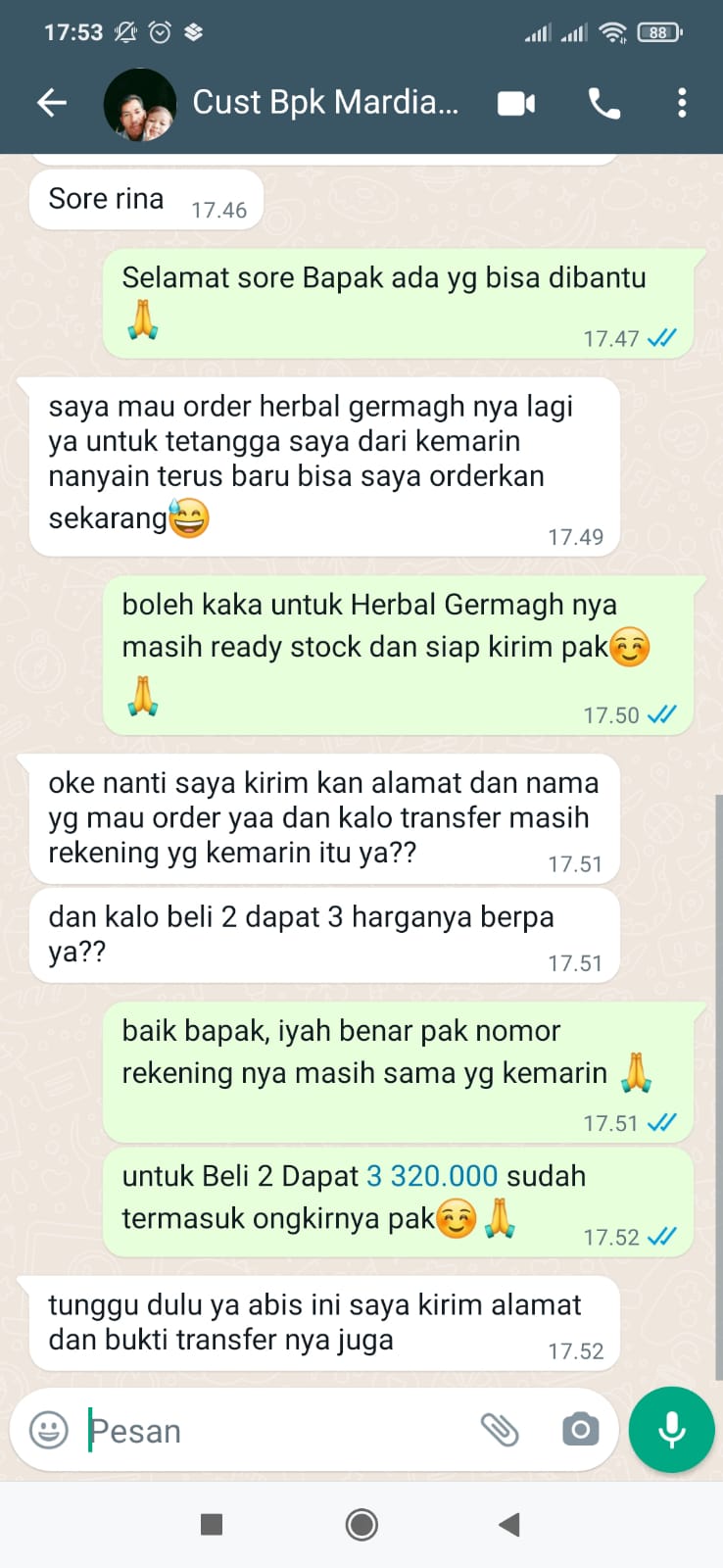Open recent apps via square button
Screen dimensions: 723x1568
pos(212,1524)
